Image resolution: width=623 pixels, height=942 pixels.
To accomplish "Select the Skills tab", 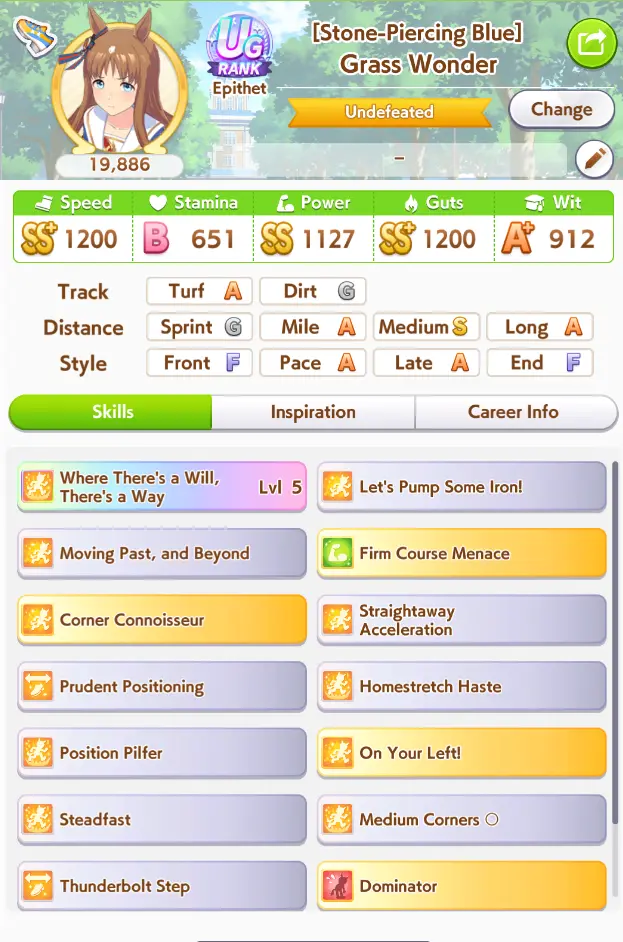I will tap(112, 412).
